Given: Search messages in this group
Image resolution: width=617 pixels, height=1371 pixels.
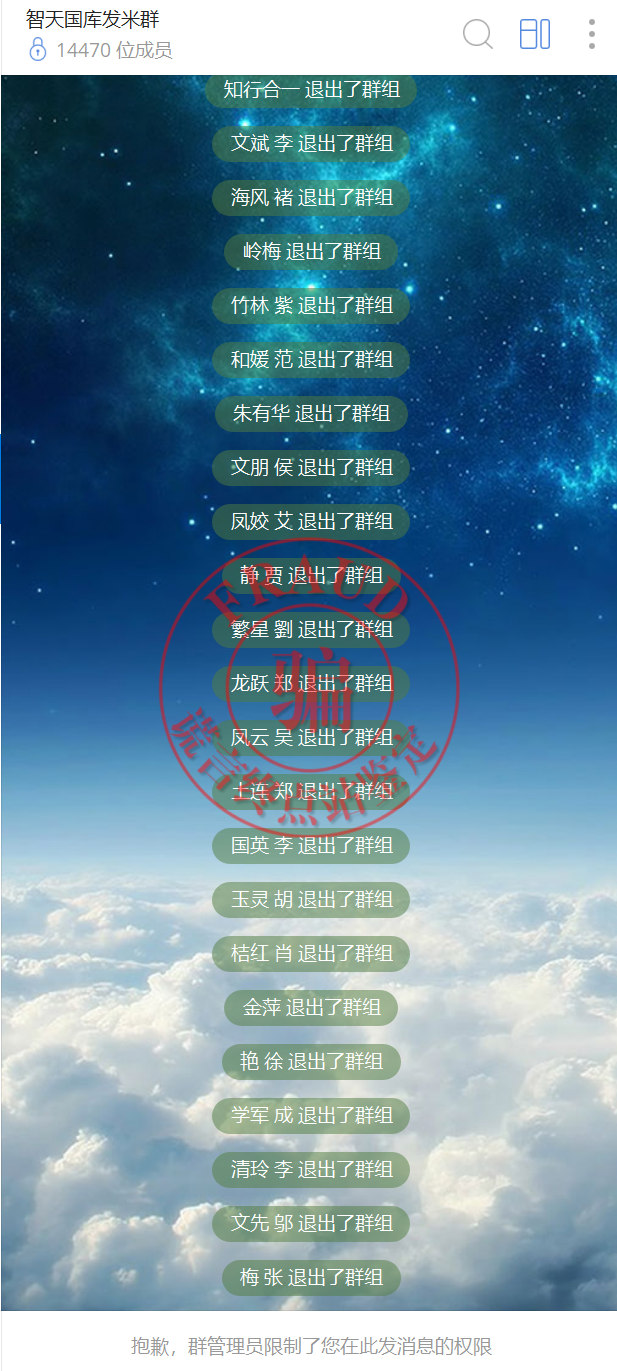Looking at the screenshot, I should (x=478, y=34).
